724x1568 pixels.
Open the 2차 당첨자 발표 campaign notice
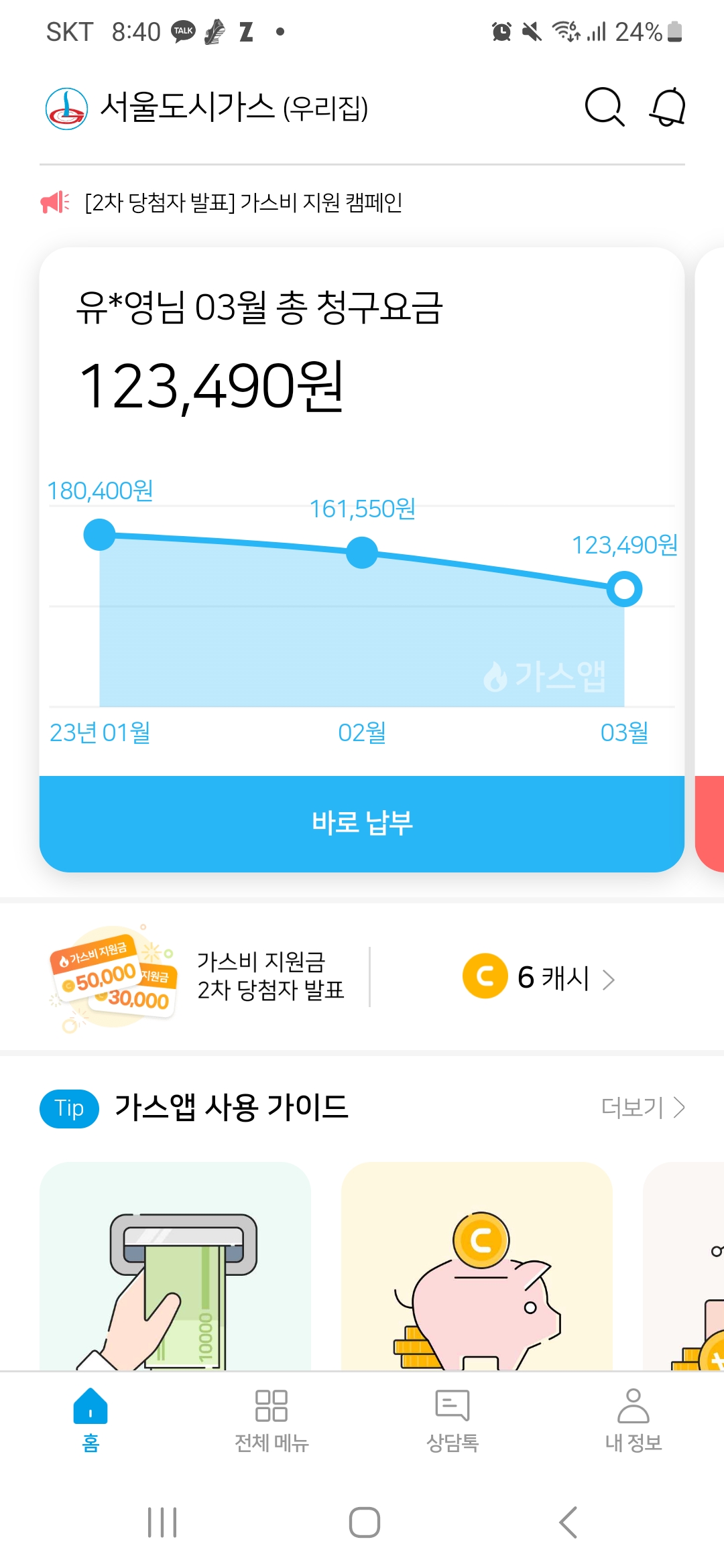tap(243, 202)
